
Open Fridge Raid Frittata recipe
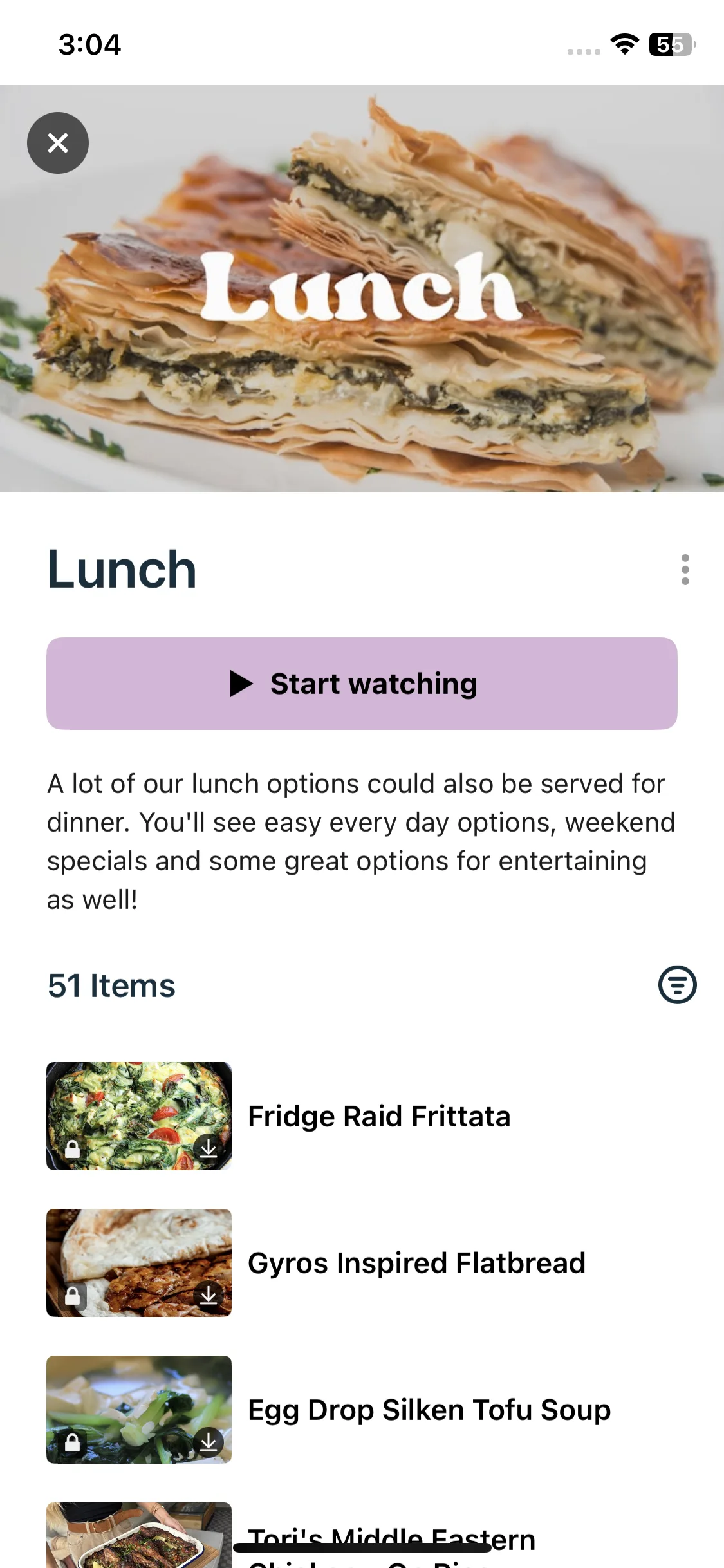[x=378, y=1116]
